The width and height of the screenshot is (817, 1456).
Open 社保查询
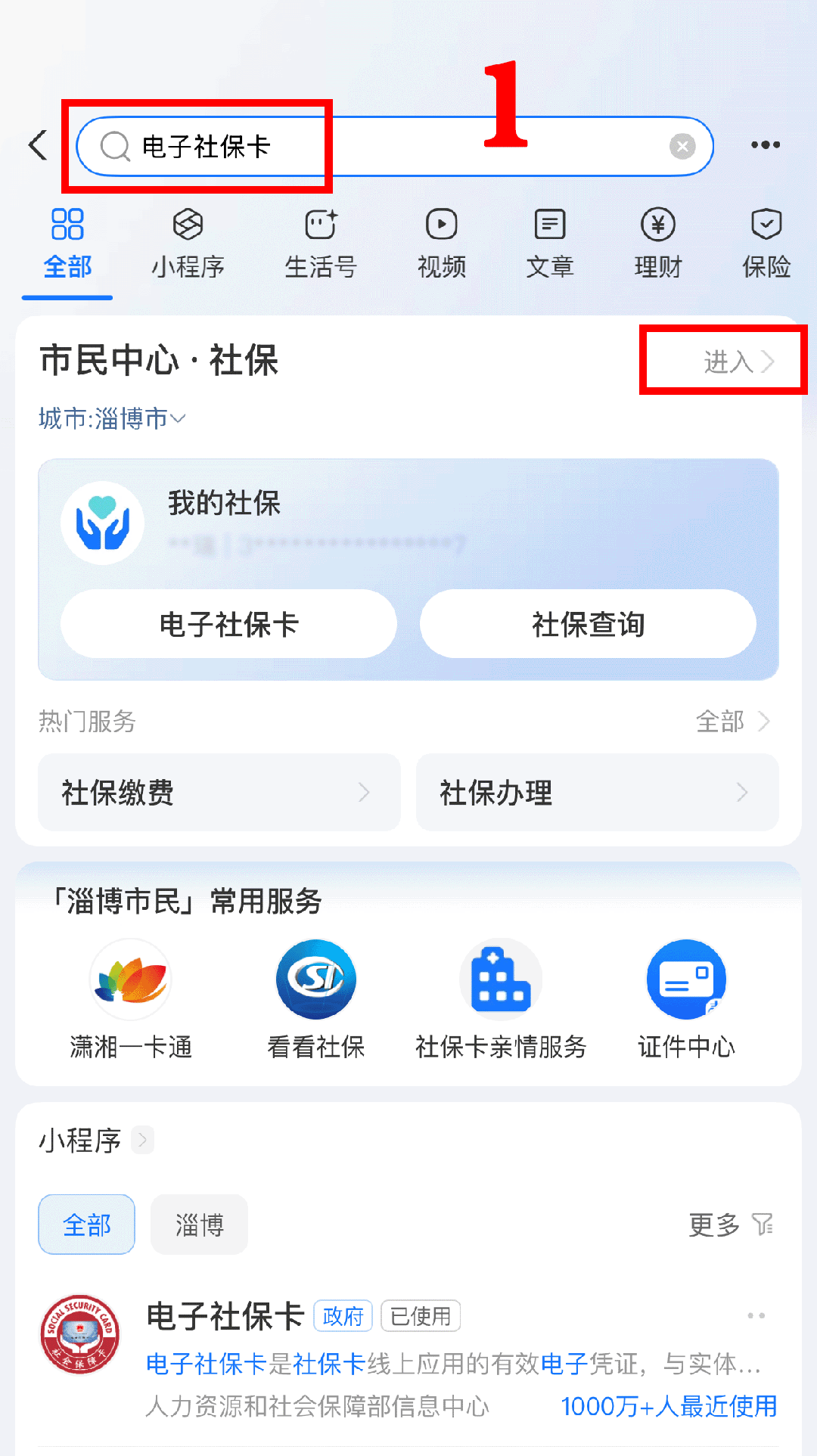click(588, 624)
